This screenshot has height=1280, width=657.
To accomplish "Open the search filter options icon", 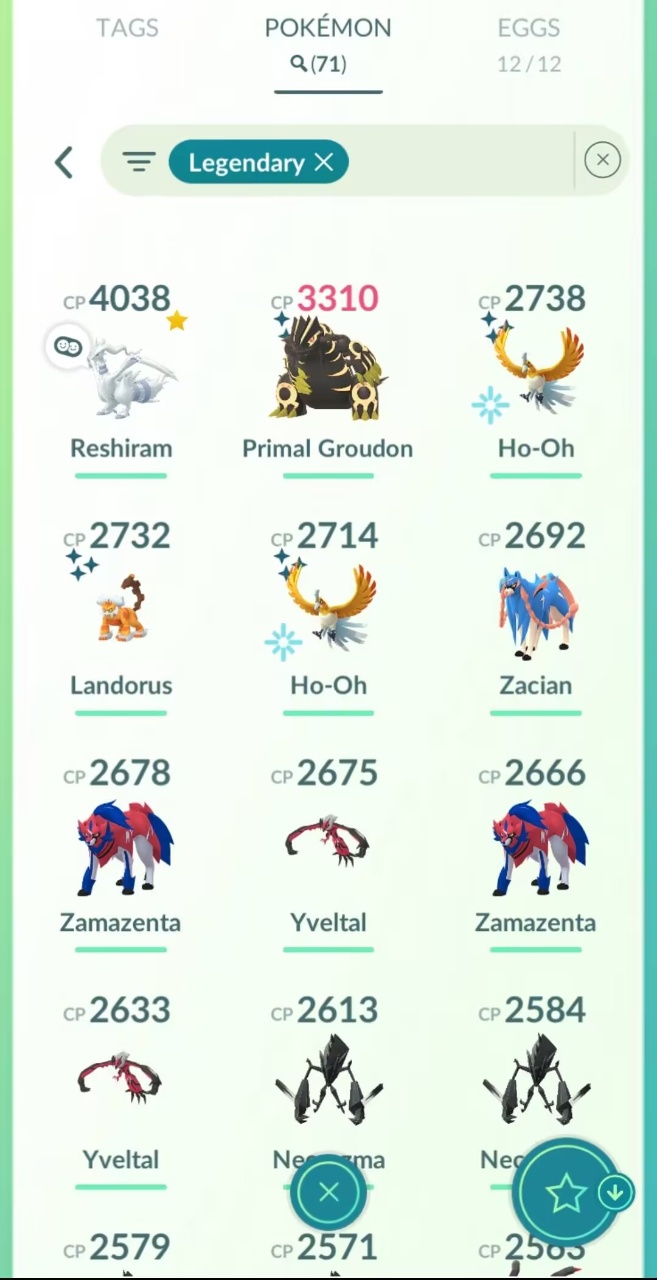I will [139, 162].
